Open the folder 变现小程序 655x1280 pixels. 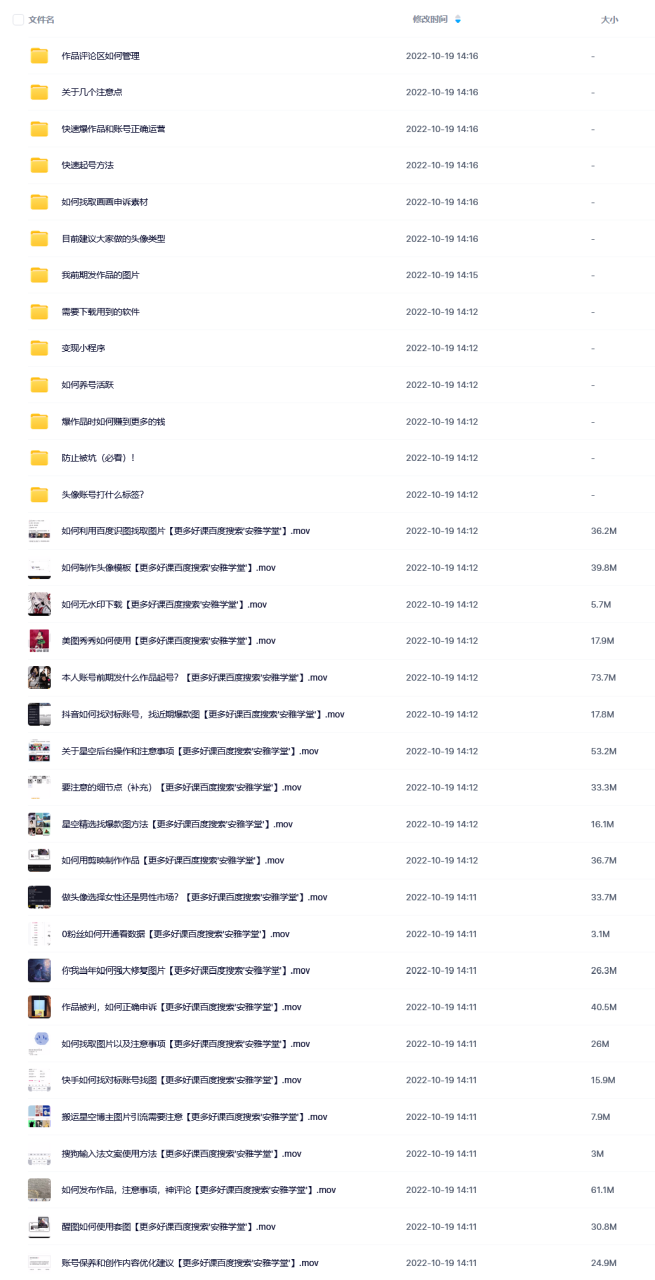(x=83, y=348)
